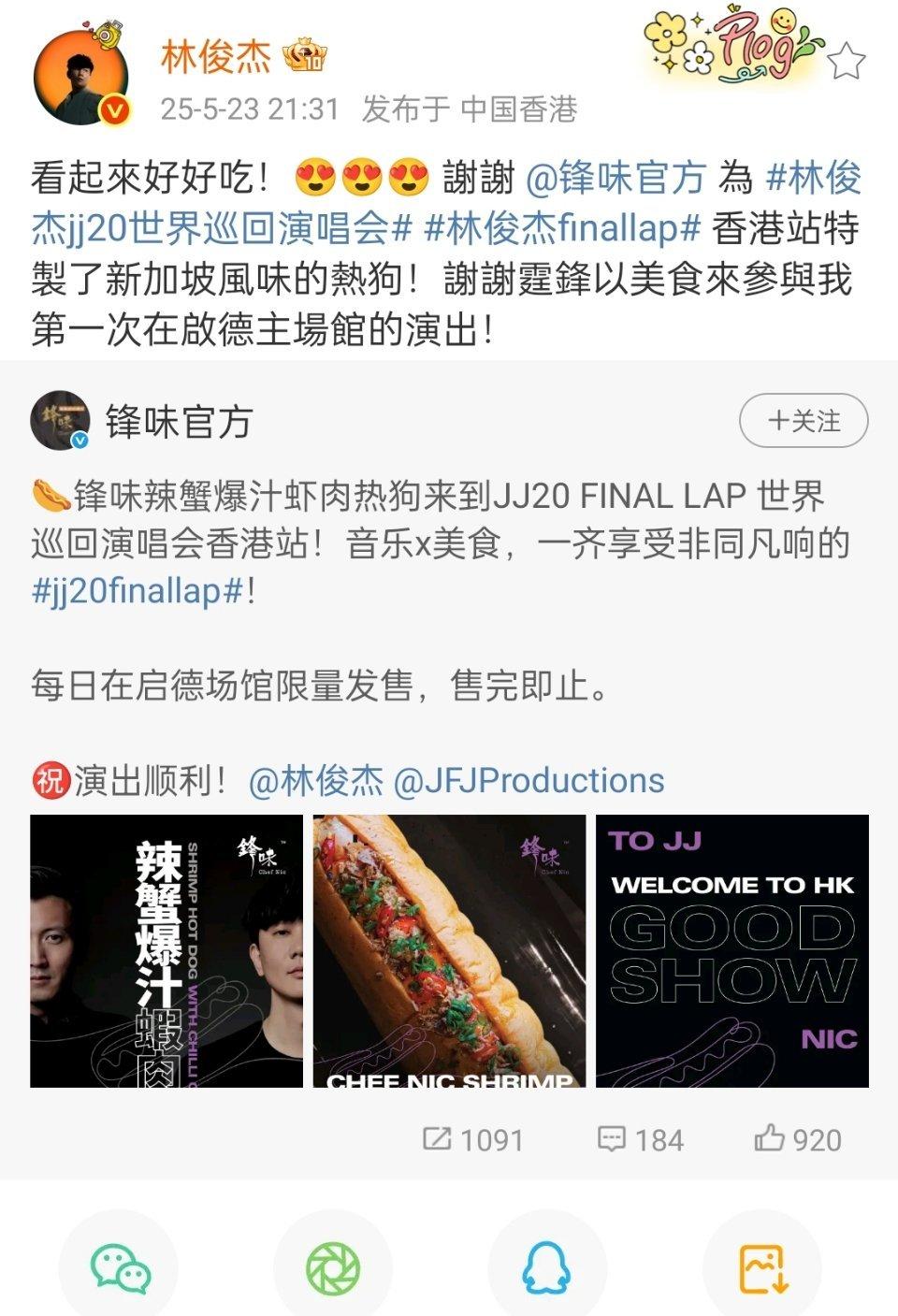Image resolution: width=898 pixels, height=1316 pixels.
Task: Open the @锋味官方 mention link
Action: pos(616,178)
